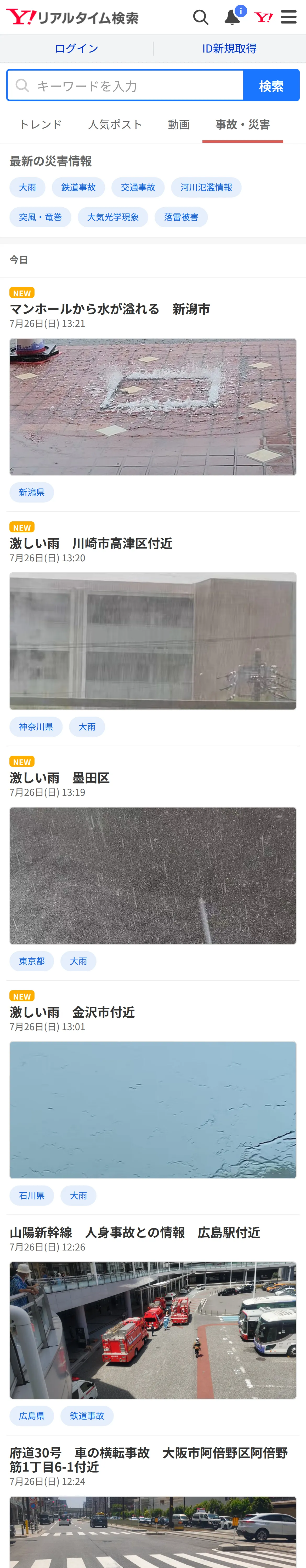The image size is (306, 1568).
Task: Focus the キーワードを入力 search field
Action: tap(126, 85)
